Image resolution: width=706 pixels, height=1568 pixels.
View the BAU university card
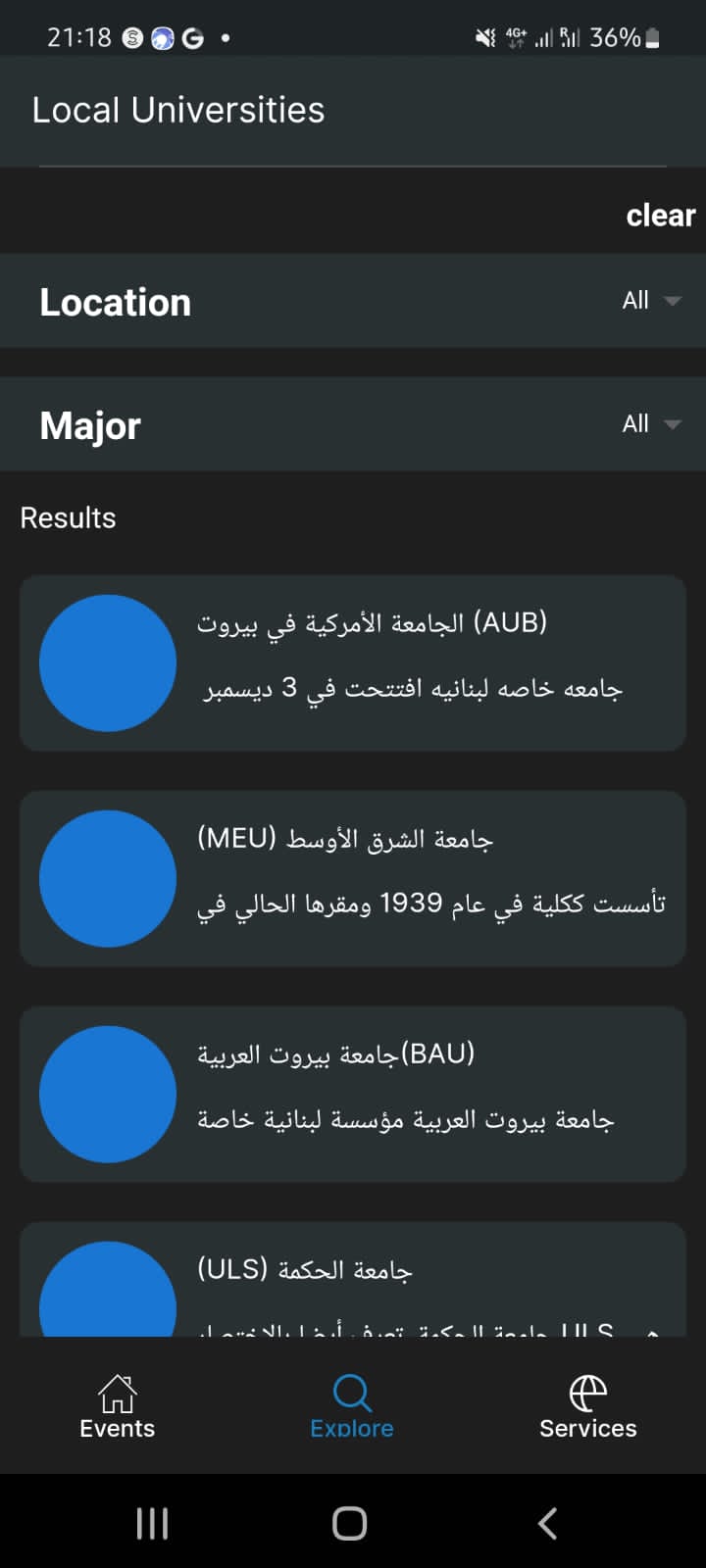353,1095
